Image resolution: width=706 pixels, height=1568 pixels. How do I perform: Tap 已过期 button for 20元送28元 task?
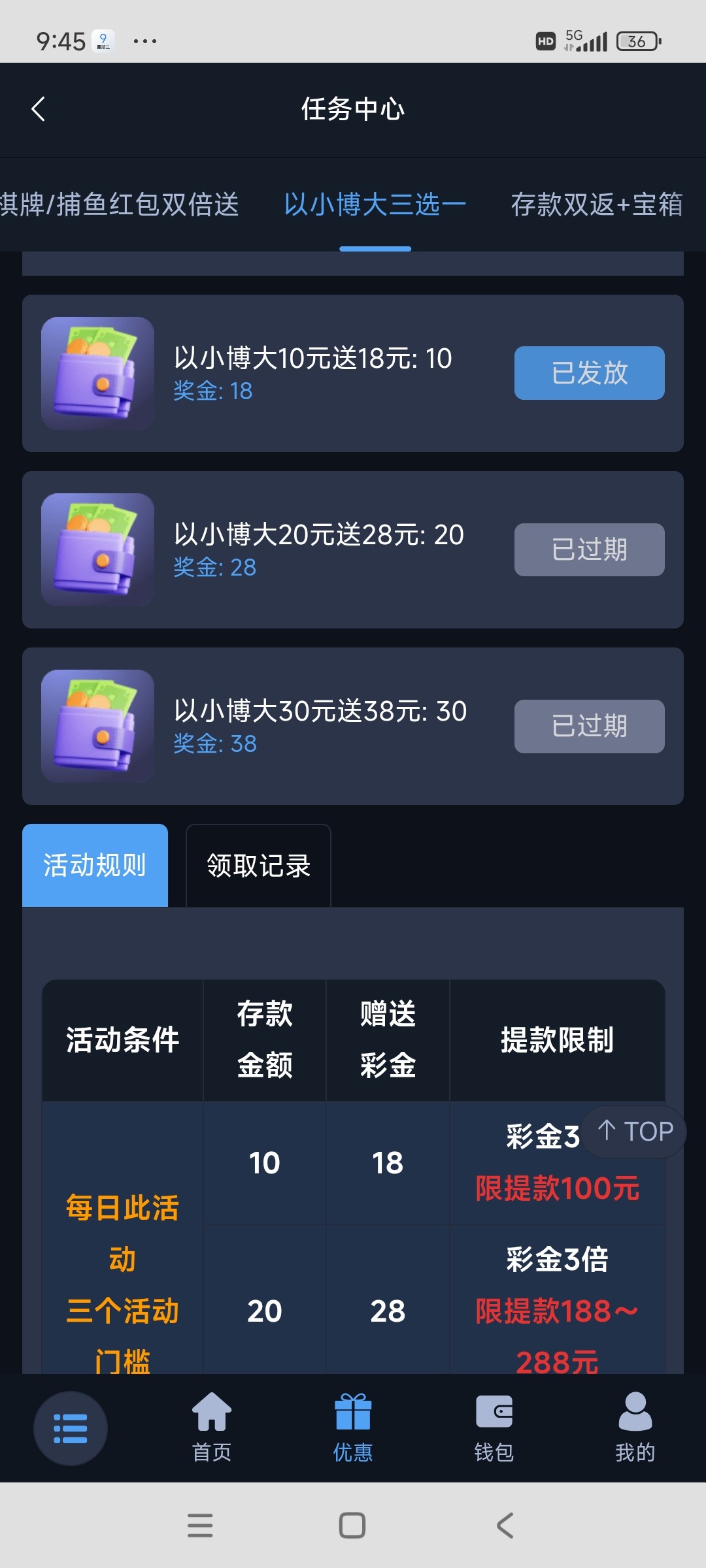click(x=589, y=549)
